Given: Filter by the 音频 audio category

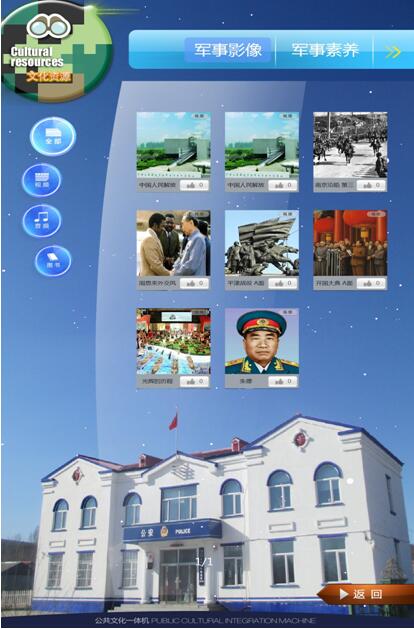Looking at the screenshot, I should point(42,221).
